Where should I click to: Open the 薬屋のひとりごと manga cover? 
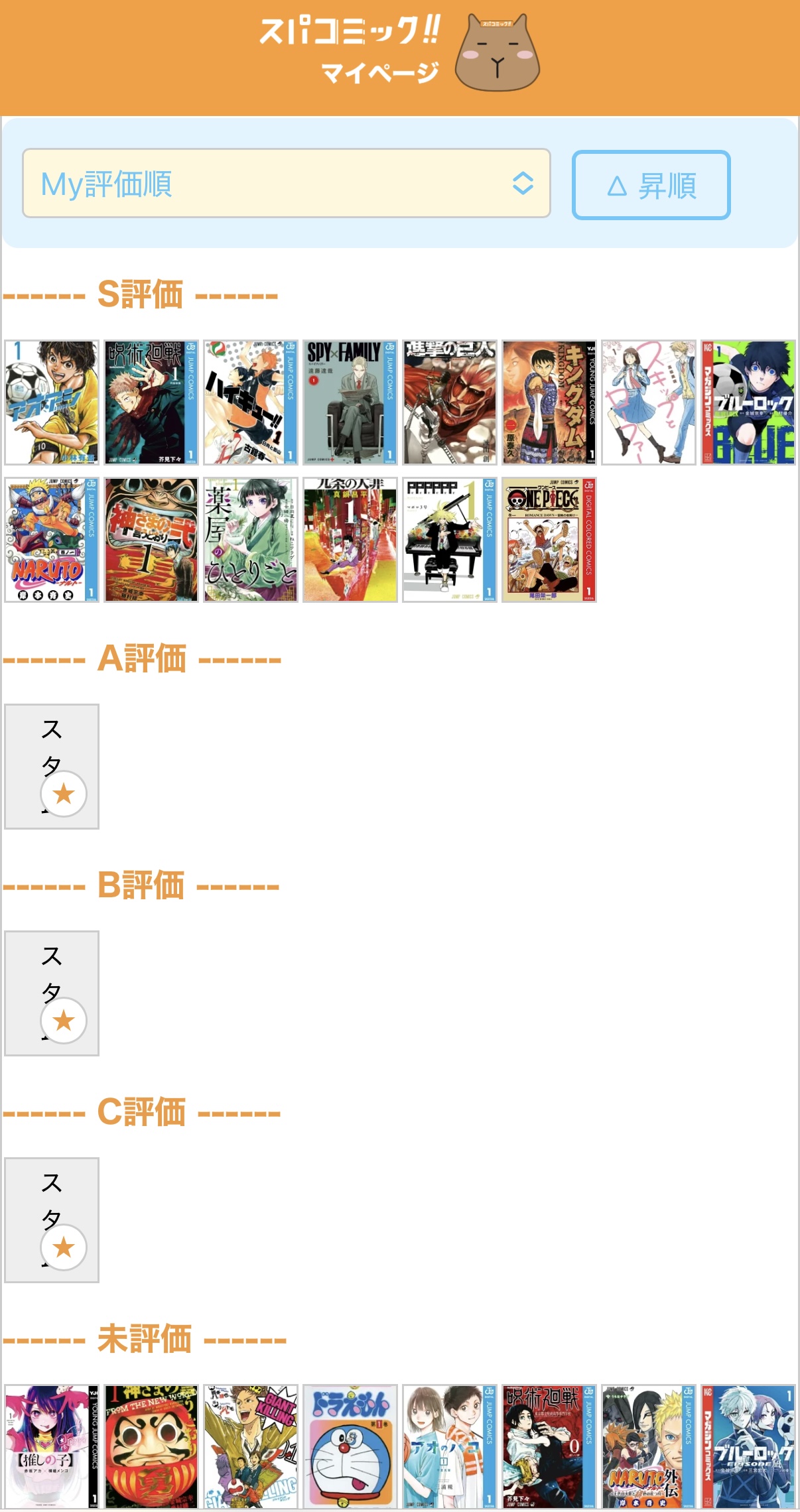tap(250, 540)
